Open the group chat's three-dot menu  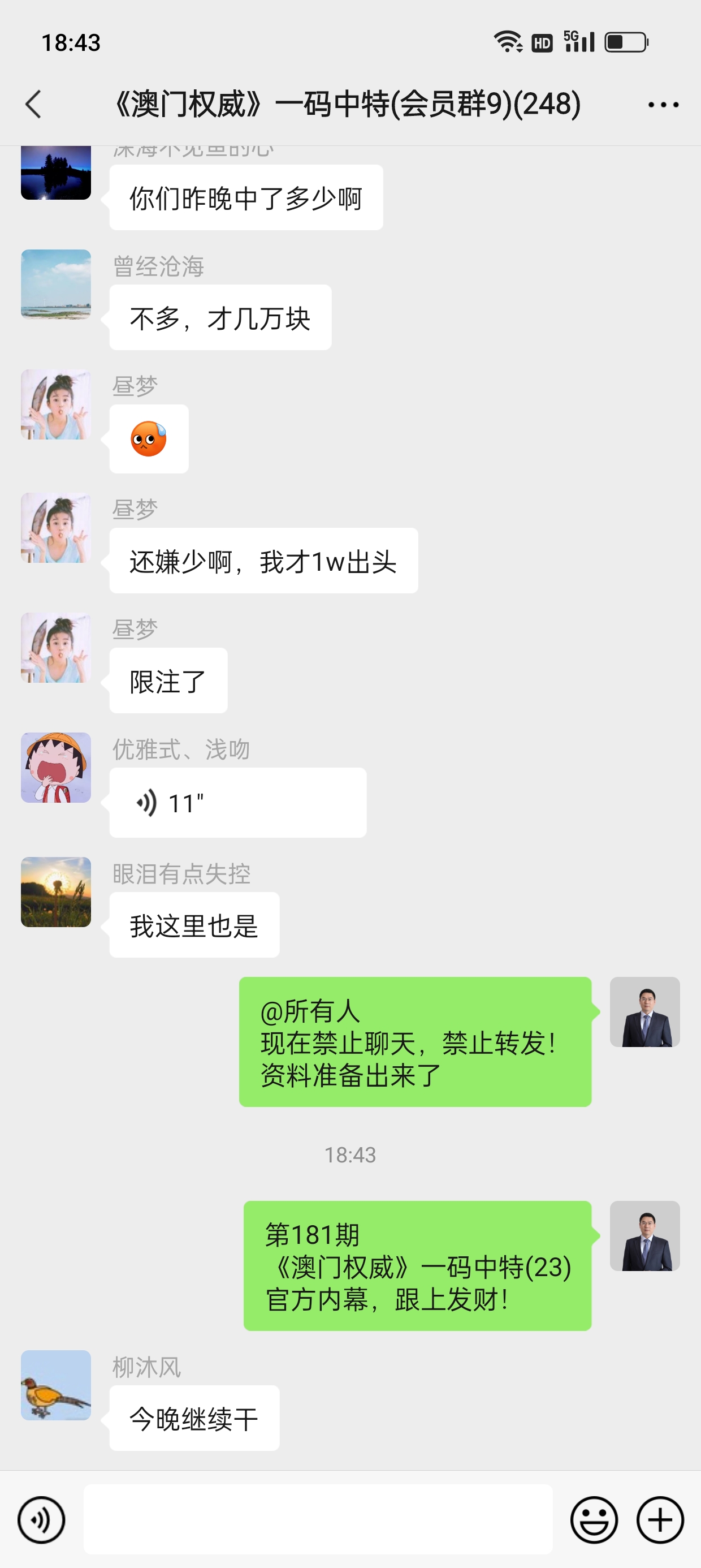663,105
